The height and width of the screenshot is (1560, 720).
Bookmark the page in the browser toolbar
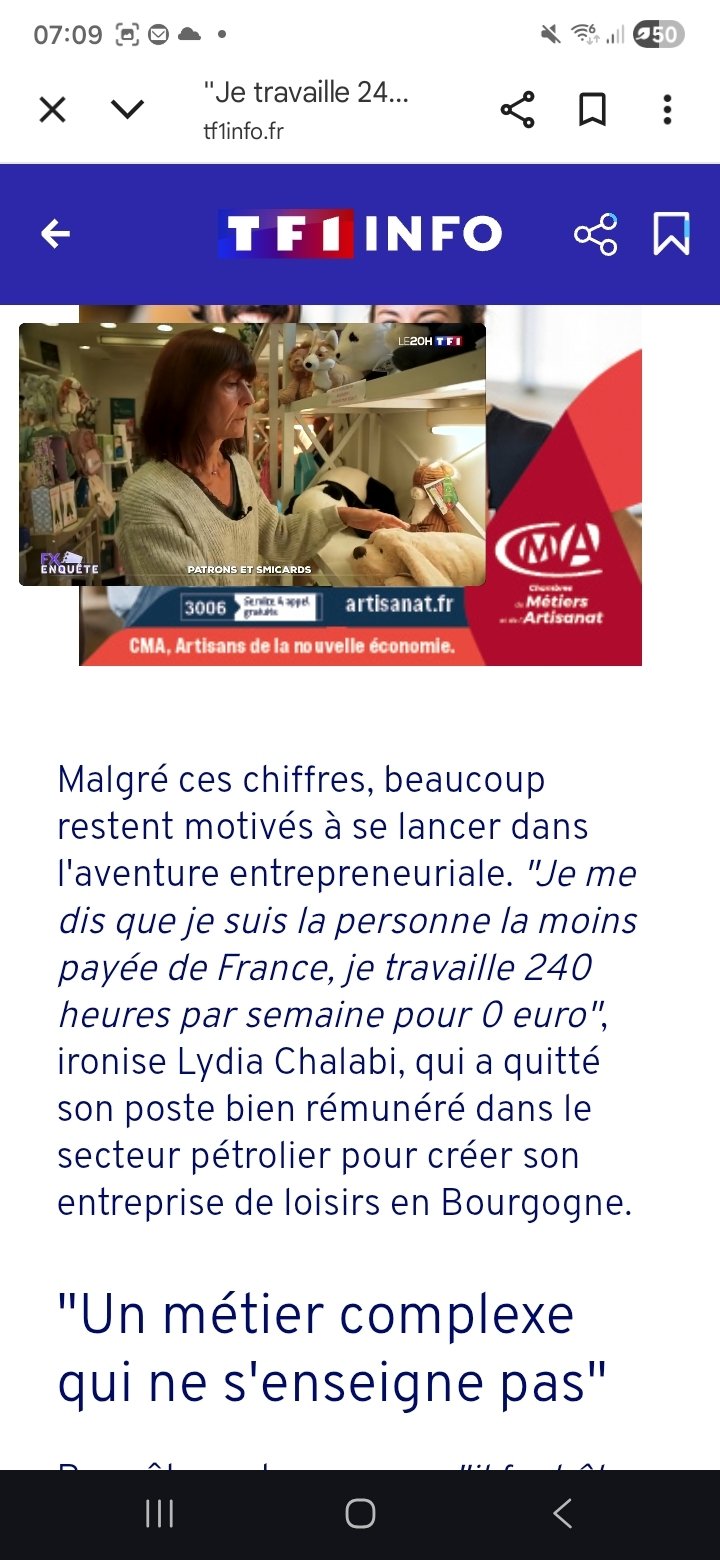pyautogui.click(x=593, y=109)
